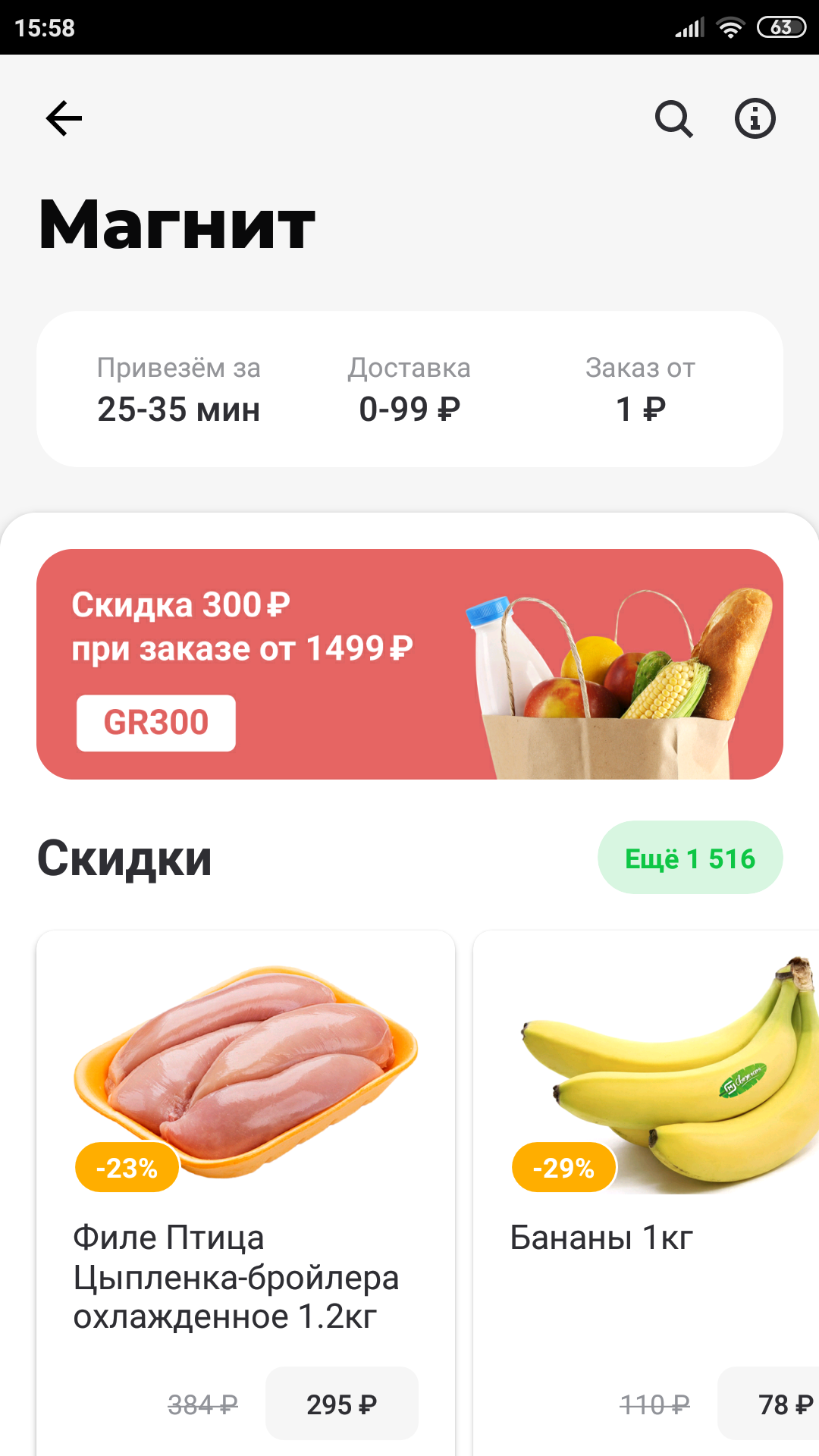Open the delivery details card
The image size is (819, 1456).
tap(409, 388)
